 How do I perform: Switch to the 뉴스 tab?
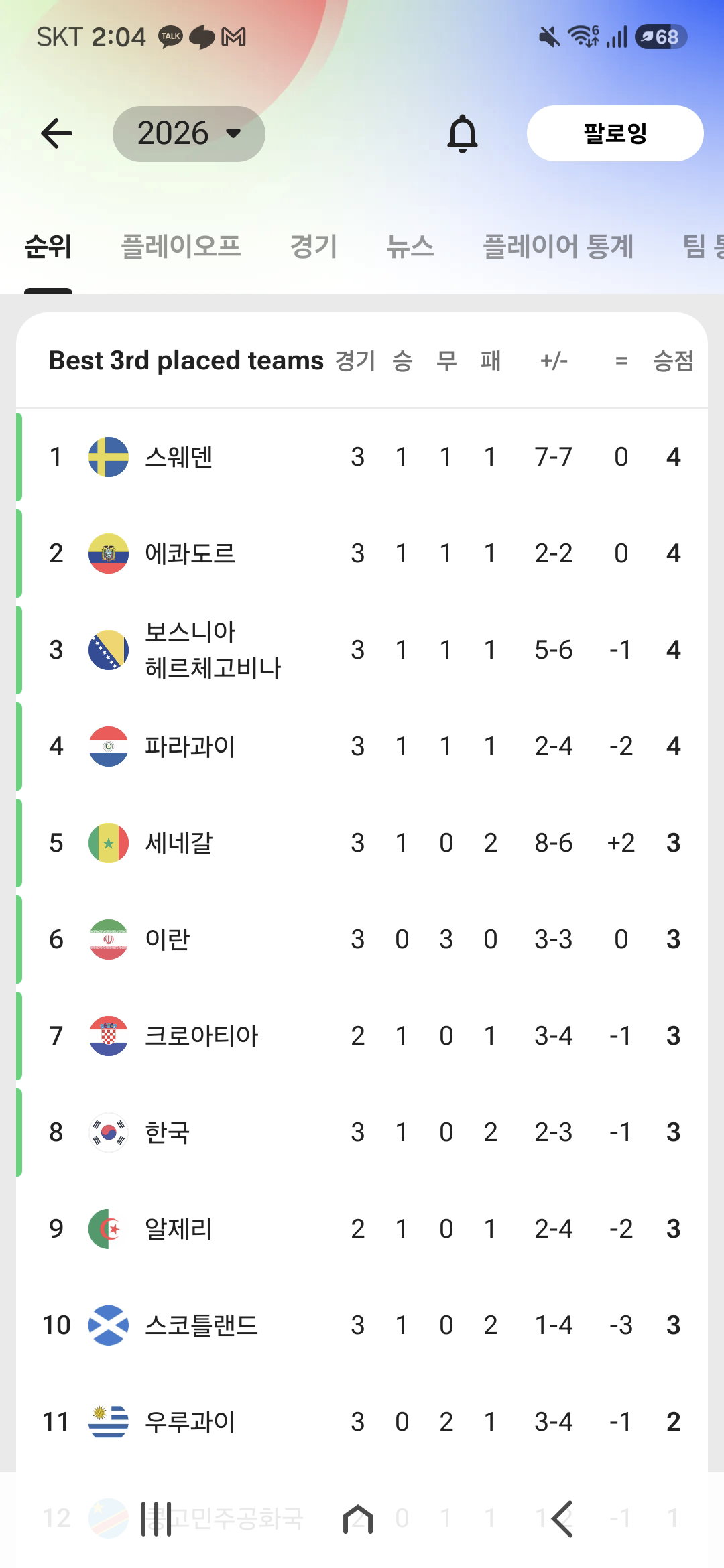tap(410, 246)
